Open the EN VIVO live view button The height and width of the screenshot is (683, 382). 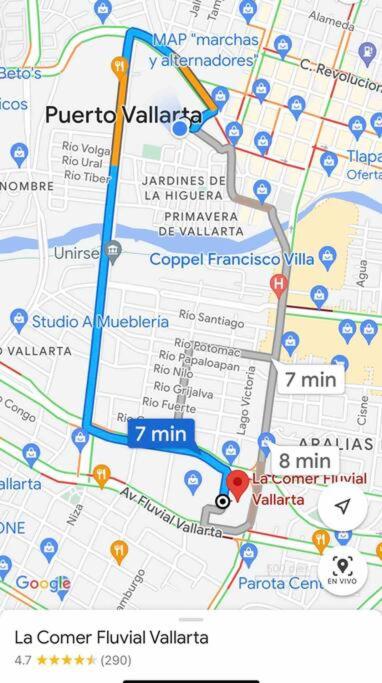coord(343,570)
